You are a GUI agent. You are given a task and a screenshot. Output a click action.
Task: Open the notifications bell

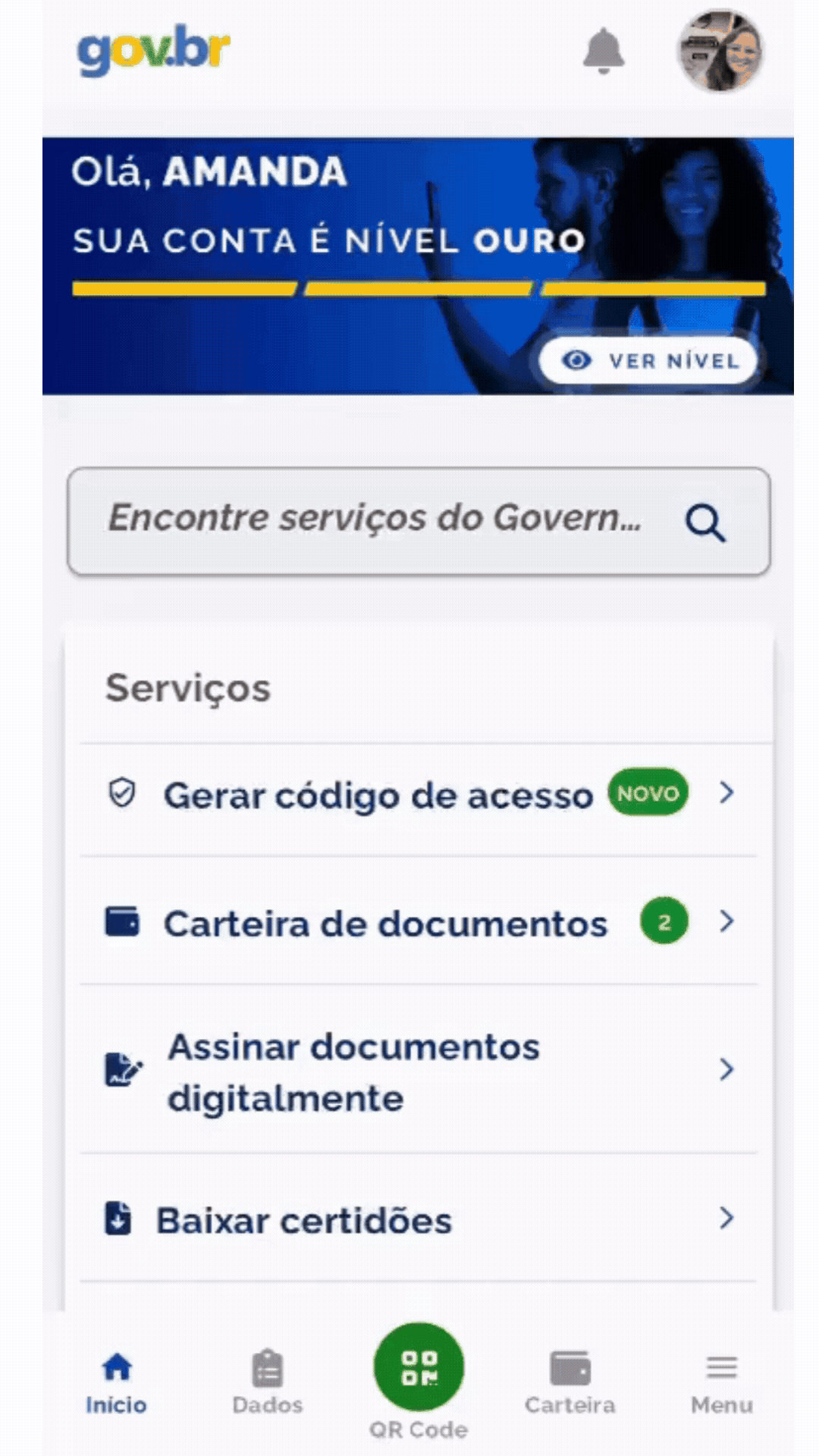pyautogui.click(x=604, y=51)
